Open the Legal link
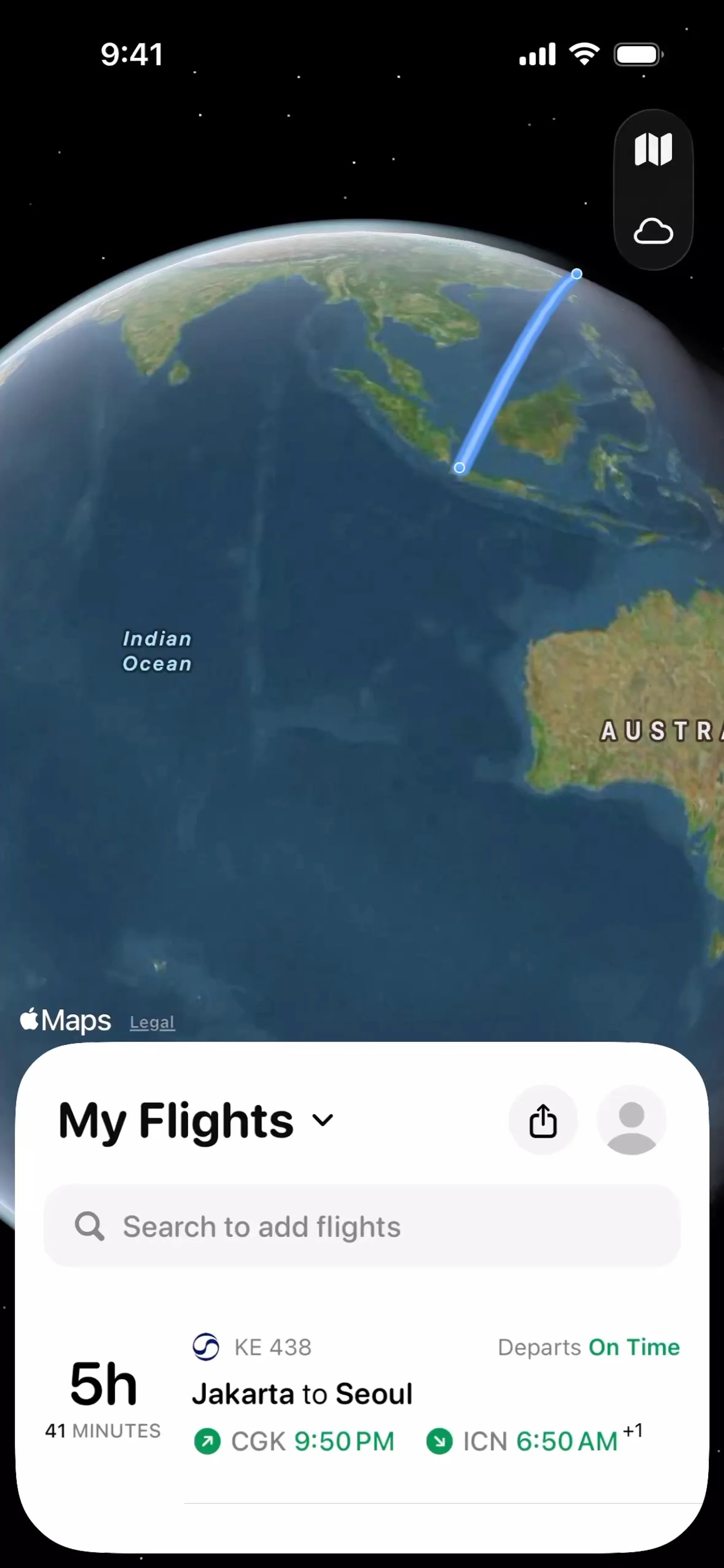 152,1022
